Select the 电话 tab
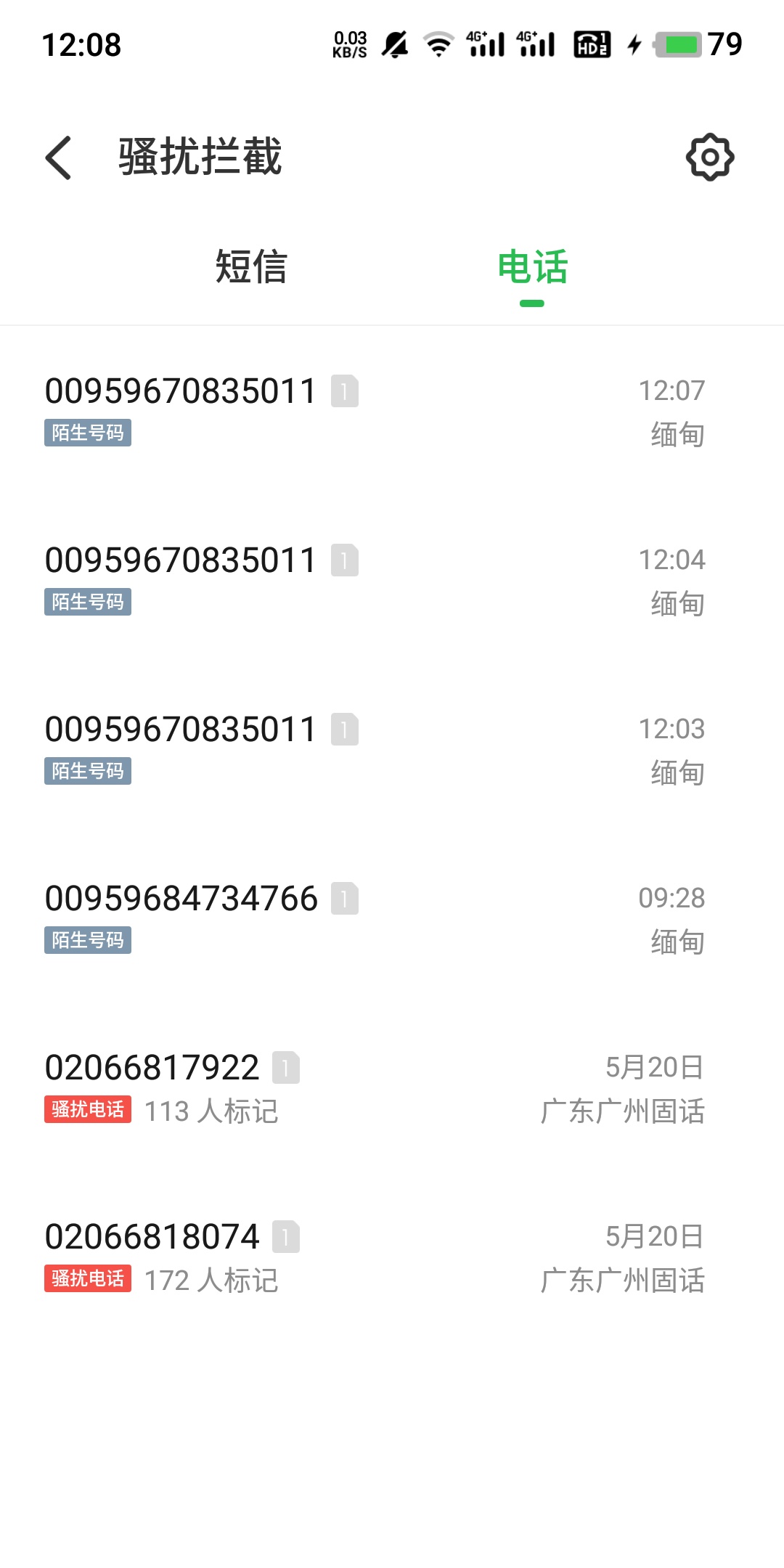Viewport: 784px width, 1568px height. pyautogui.click(x=532, y=267)
